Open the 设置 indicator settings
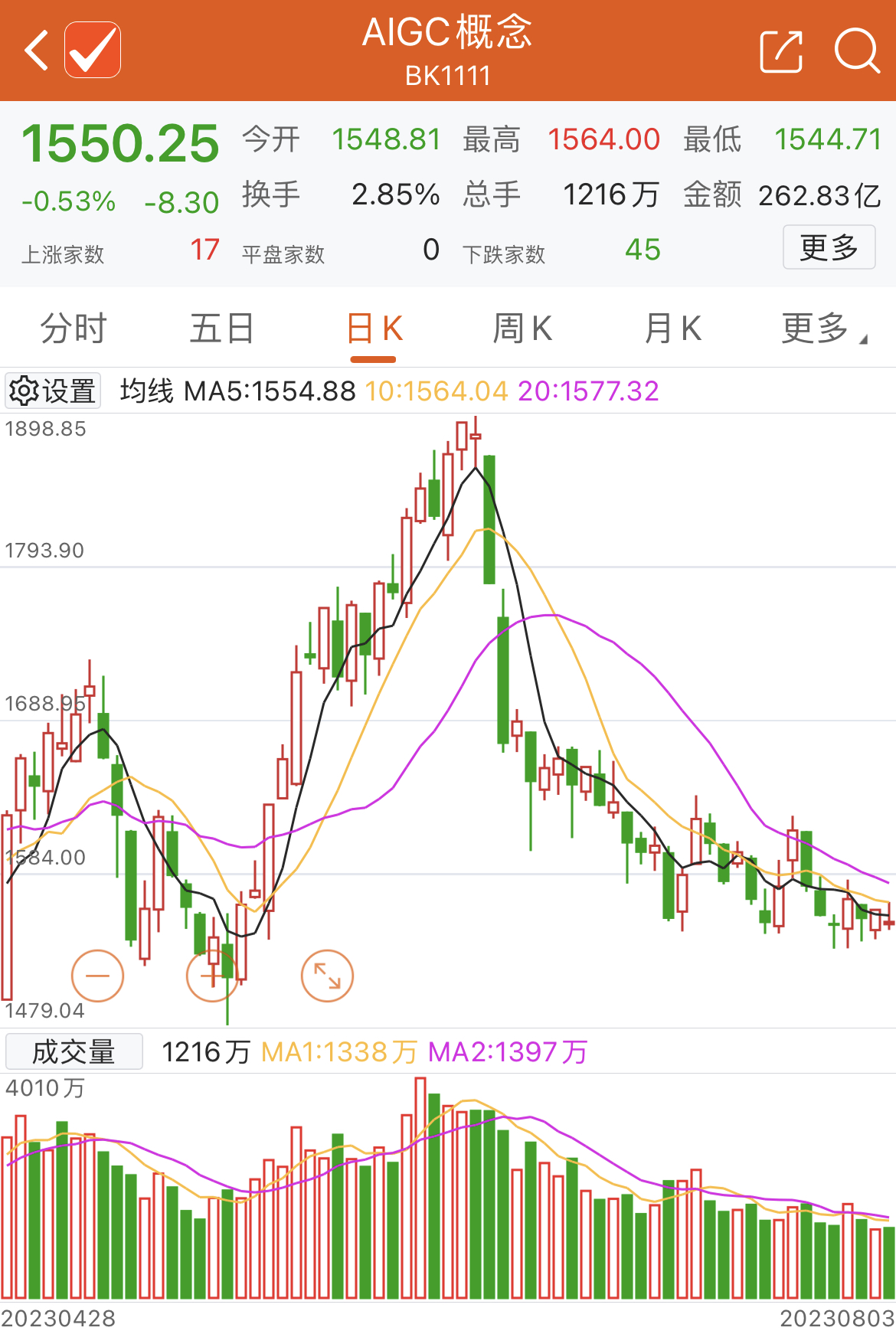 (x=54, y=391)
